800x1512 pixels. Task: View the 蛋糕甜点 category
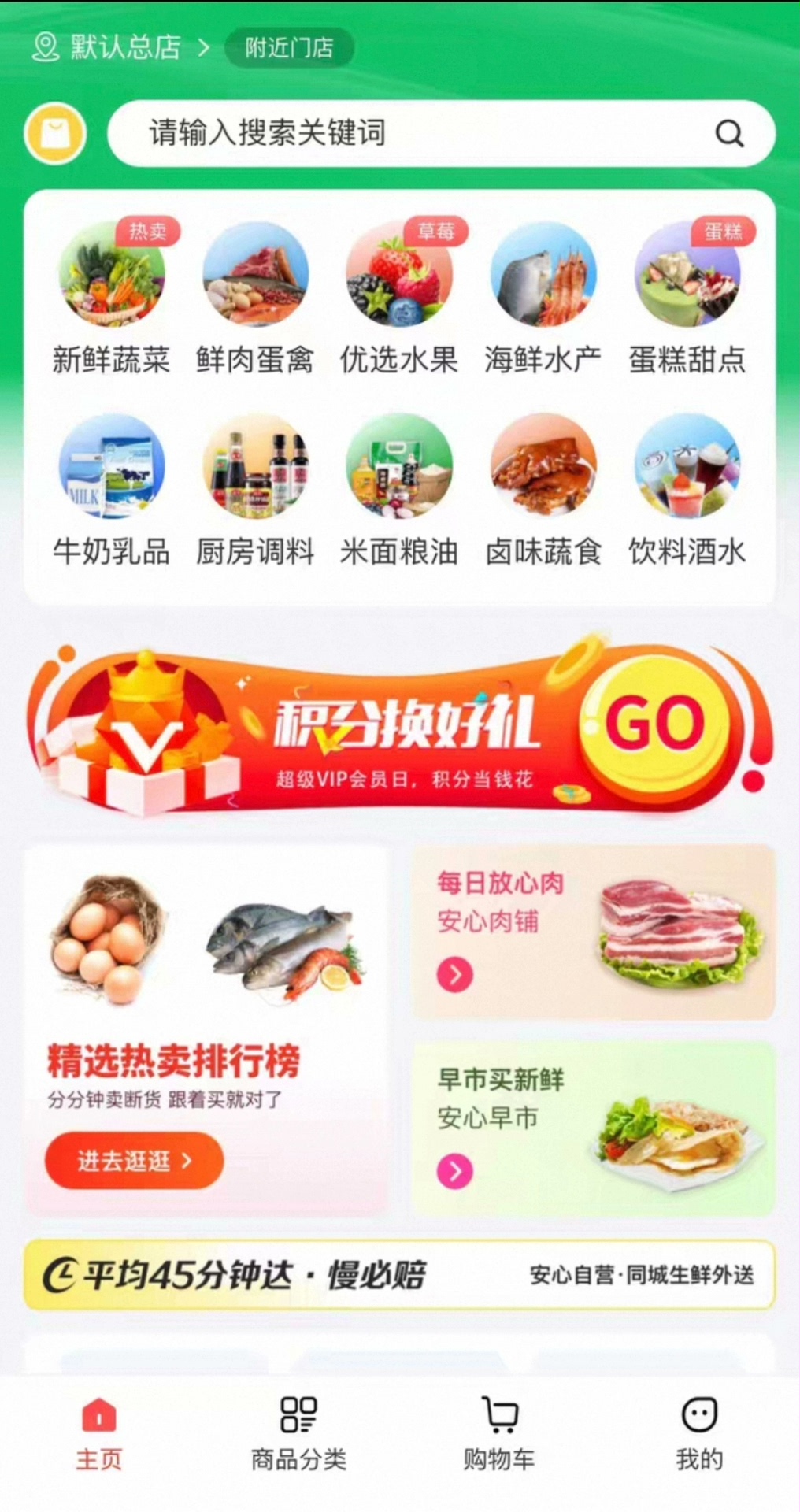(687, 297)
